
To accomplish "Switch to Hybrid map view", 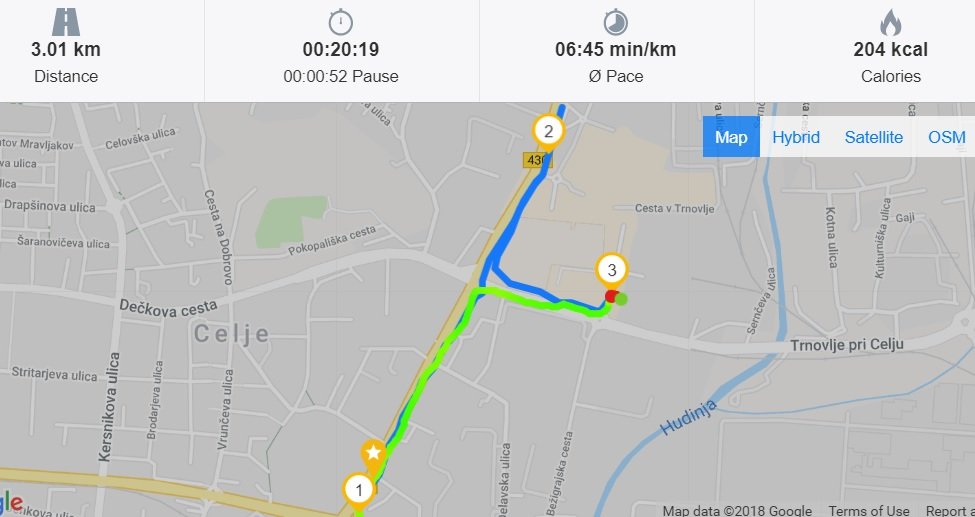I will point(796,137).
